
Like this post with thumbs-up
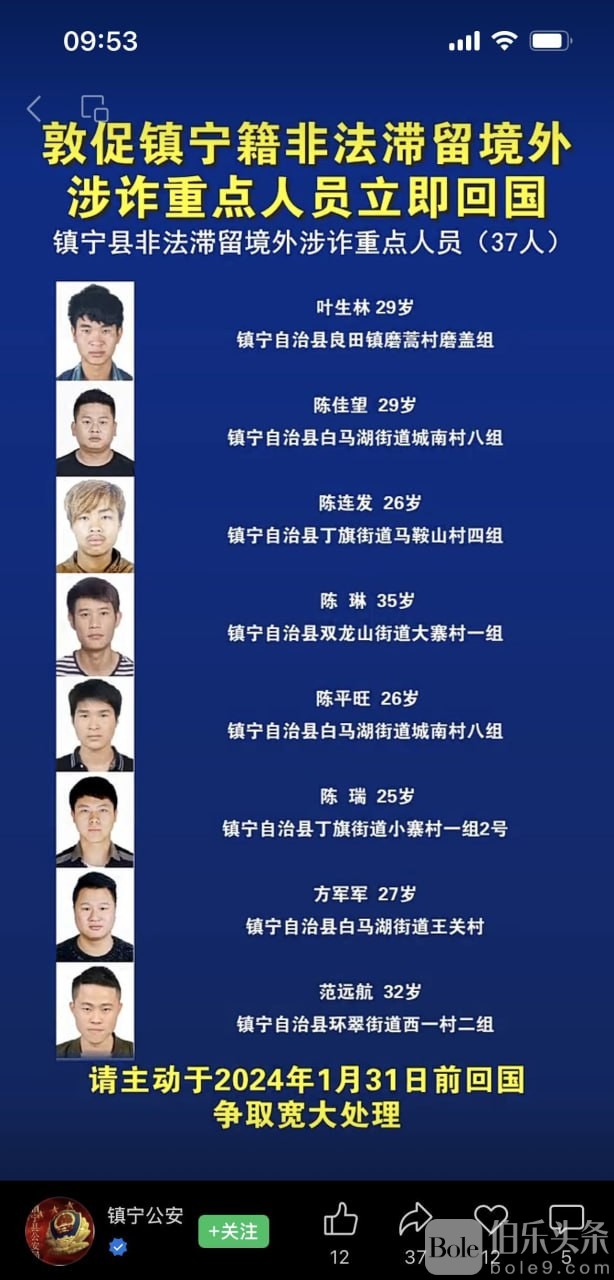tap(340, 1220)
